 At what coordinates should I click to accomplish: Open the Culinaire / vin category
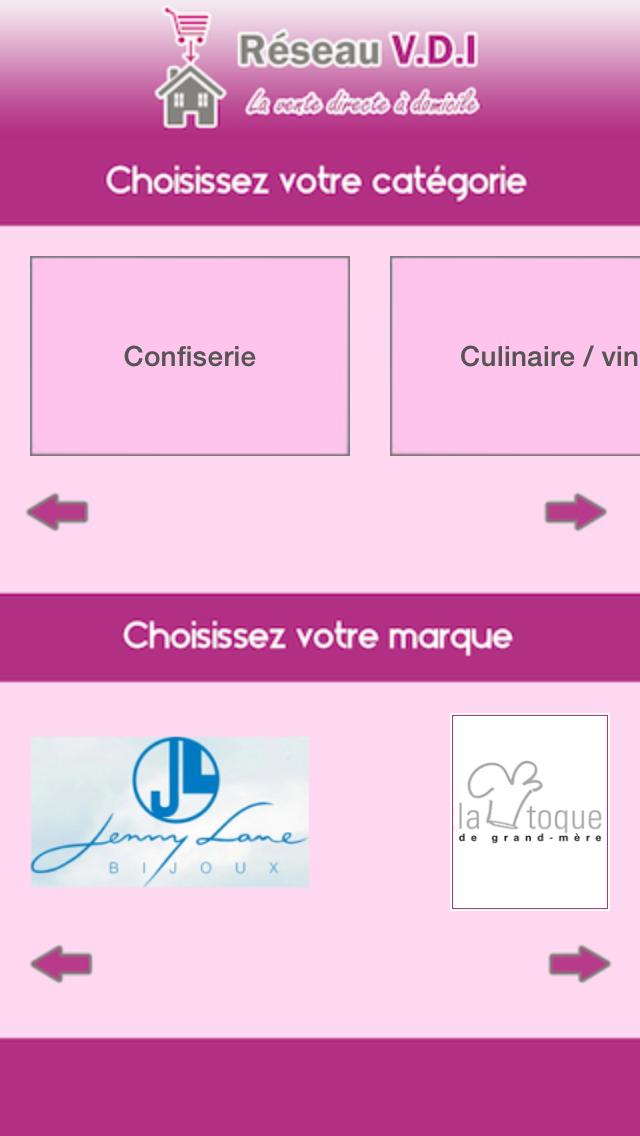[516, 356]
